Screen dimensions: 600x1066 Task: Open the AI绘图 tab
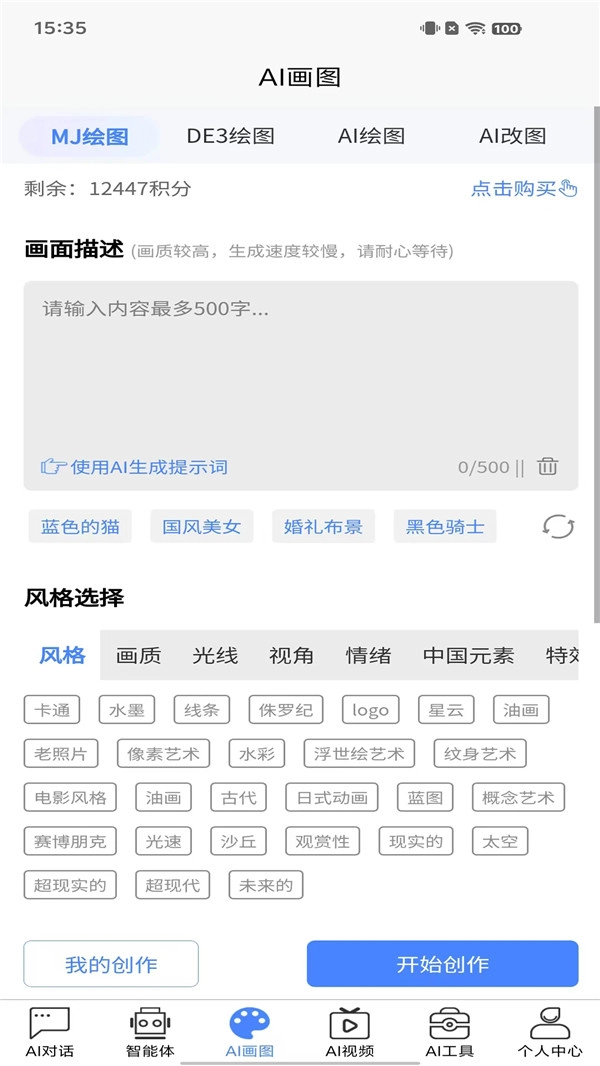tap(371, 136)
